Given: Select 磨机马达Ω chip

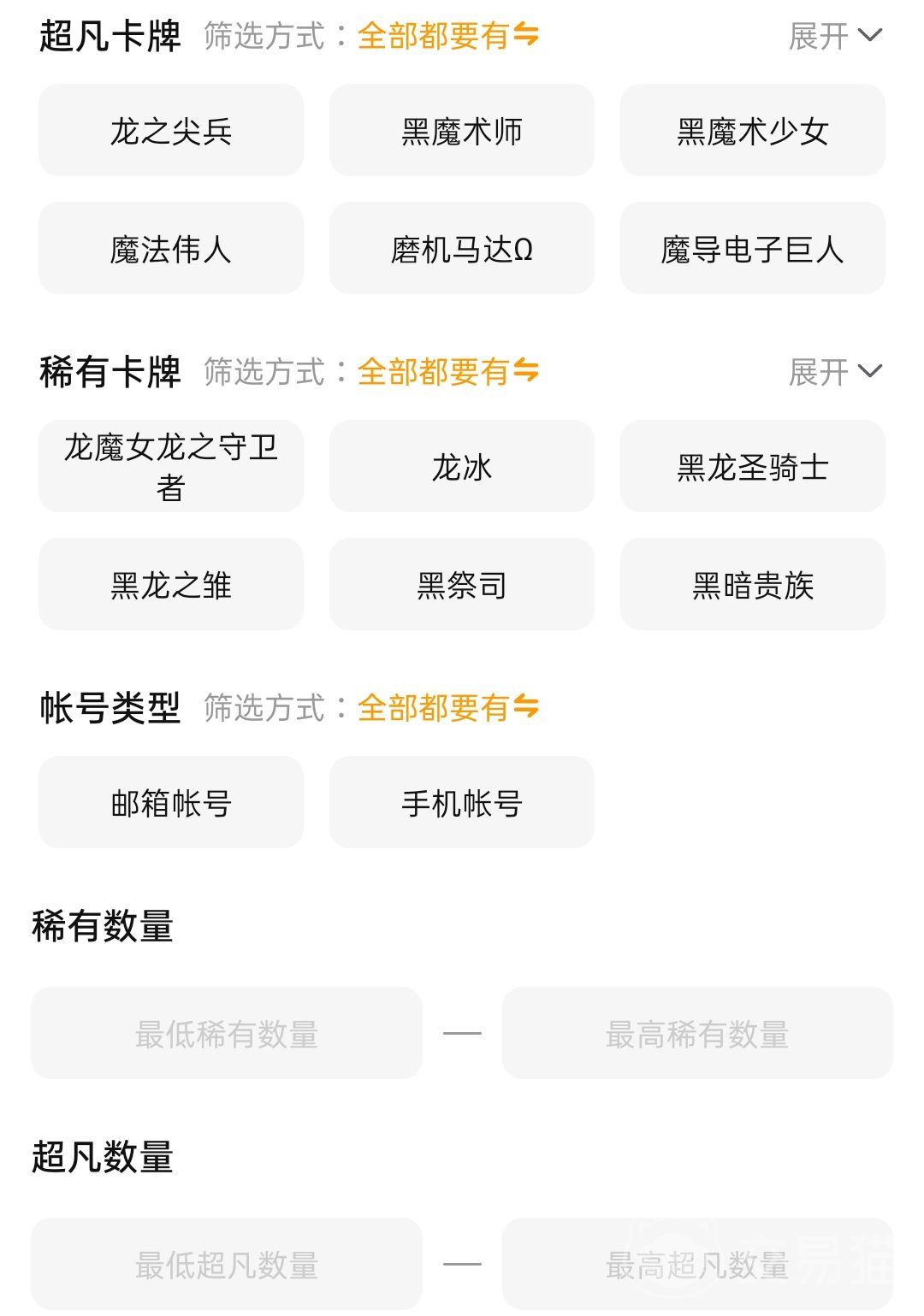Looking at the screenshot, I should pyautogui.click(x=462, y=249).
